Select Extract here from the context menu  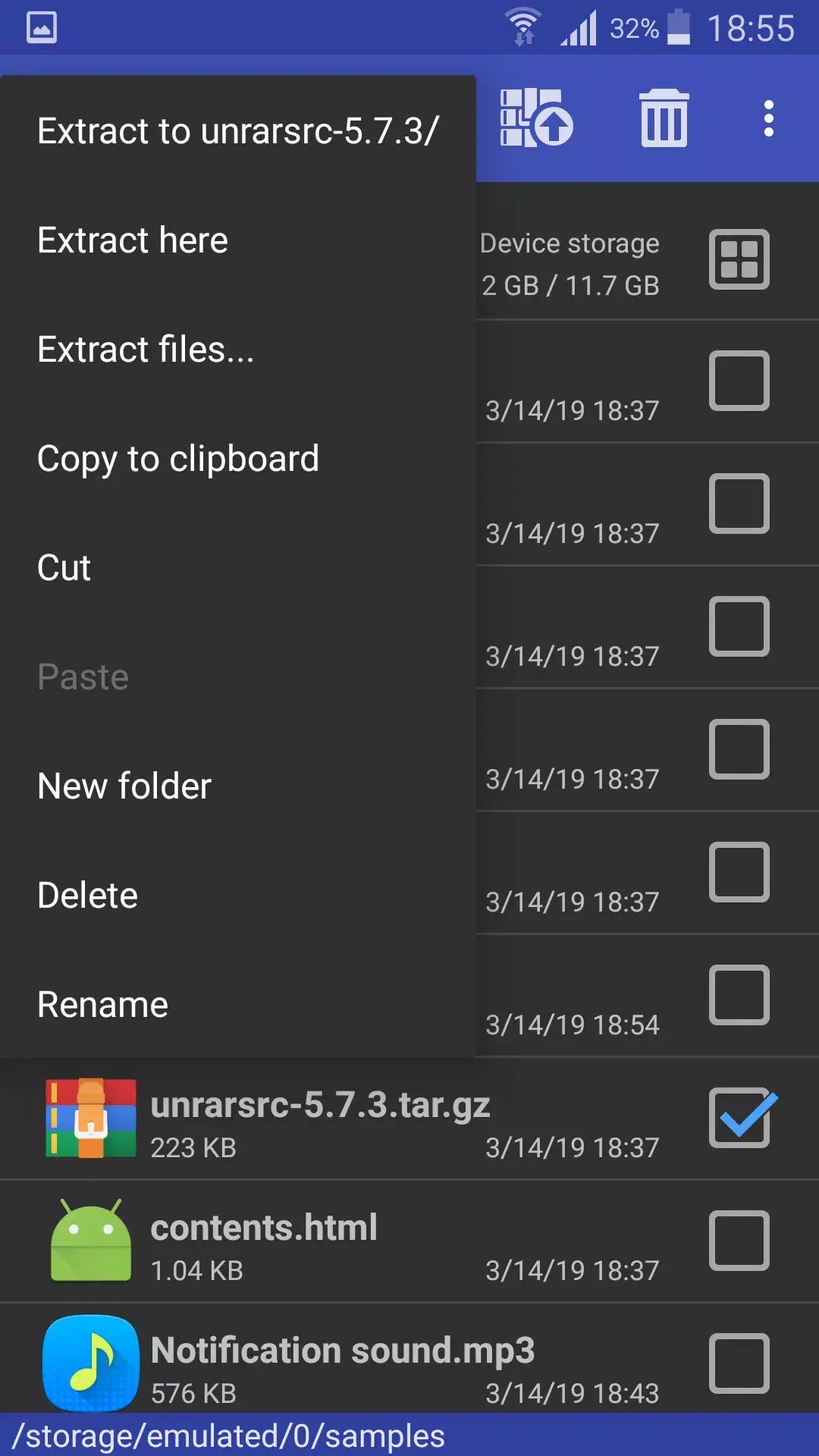(x=132, y=240)
